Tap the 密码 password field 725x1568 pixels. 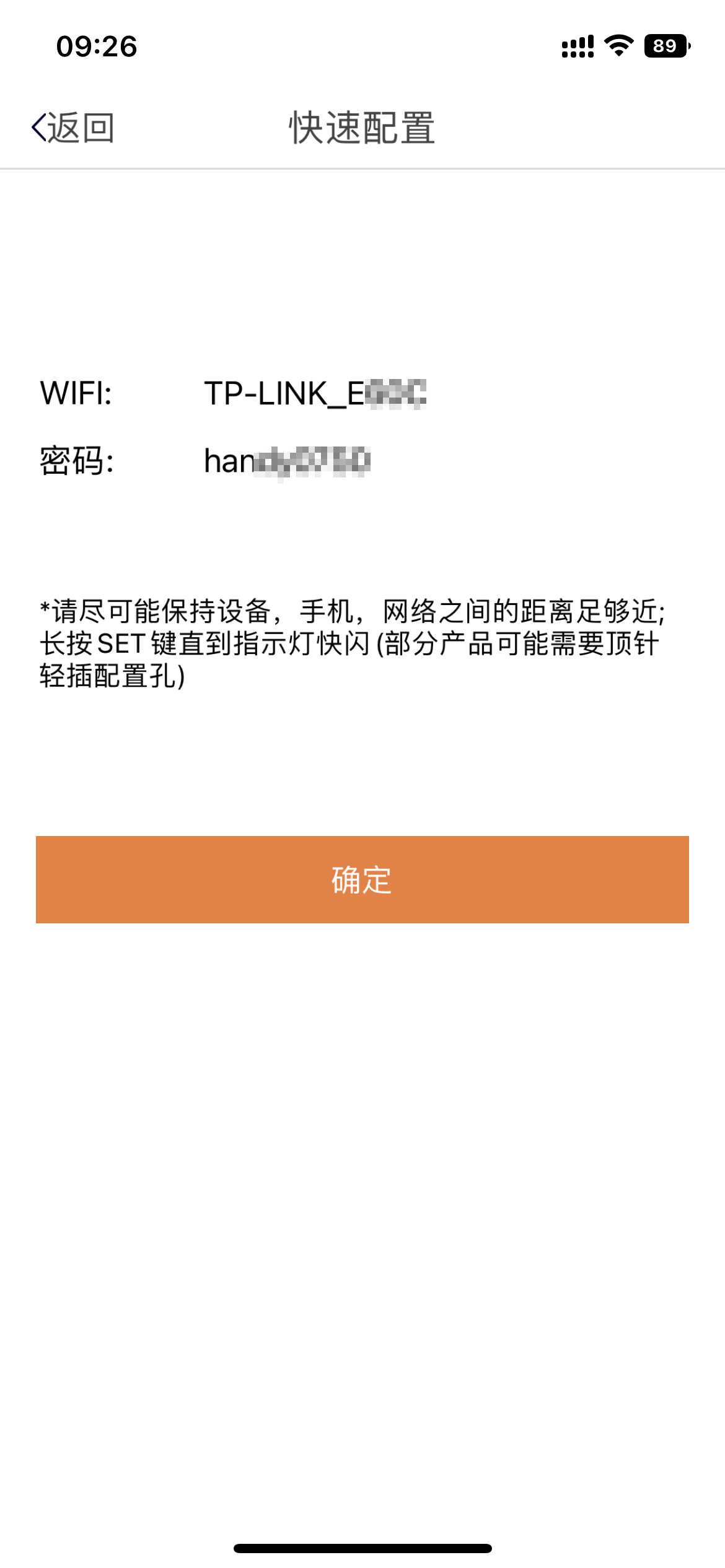(x=288, y=461)
